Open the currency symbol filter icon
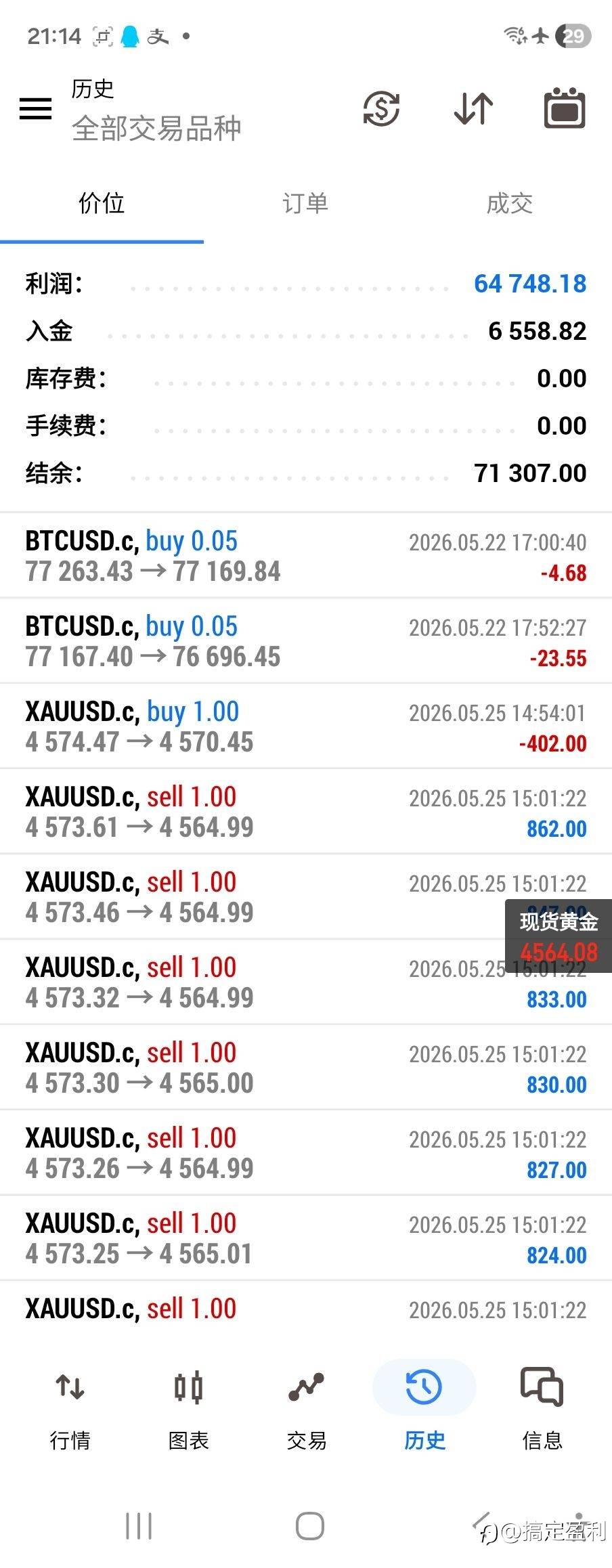Image resolution: width=612 pixels, height=1568 pixels. point(381,108)
